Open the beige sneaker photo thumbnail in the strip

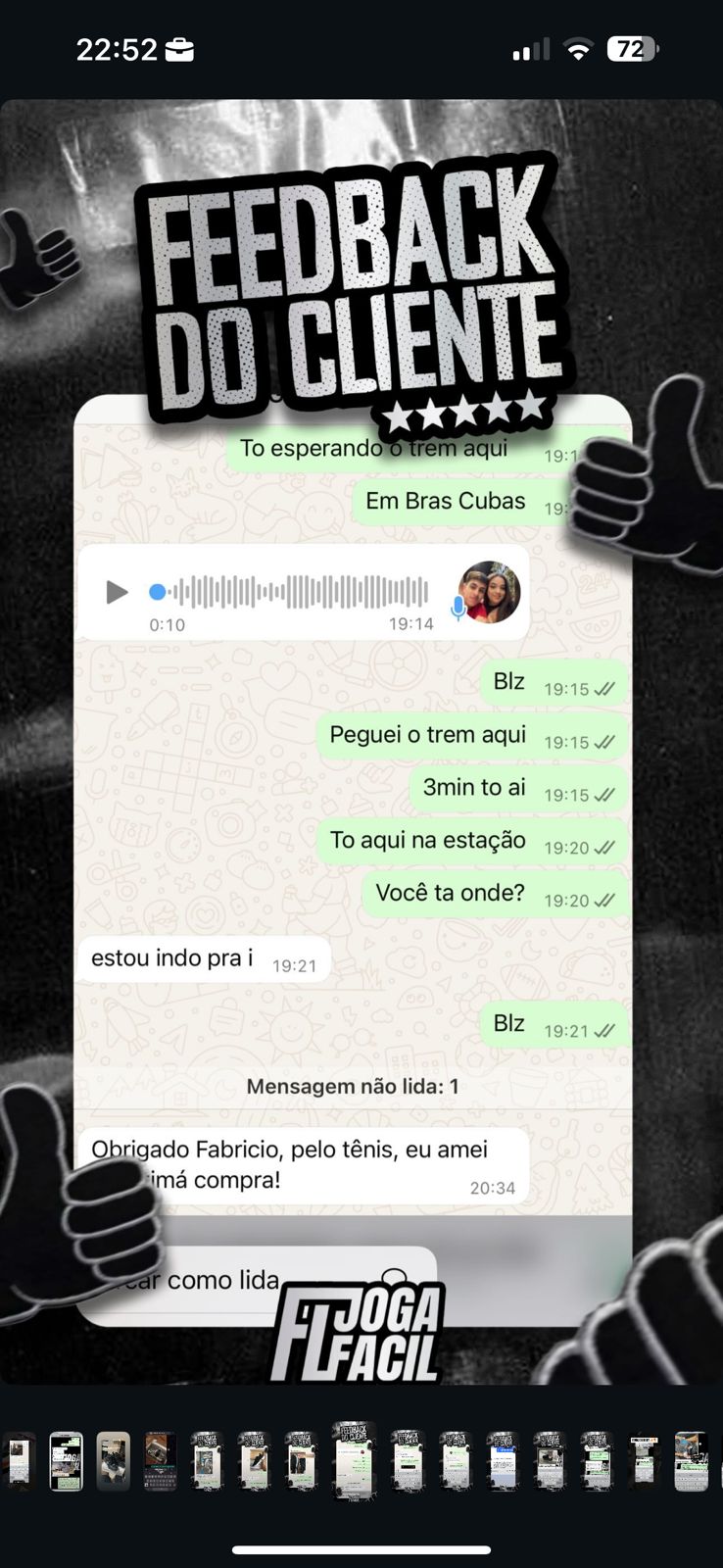[114, 1461]
